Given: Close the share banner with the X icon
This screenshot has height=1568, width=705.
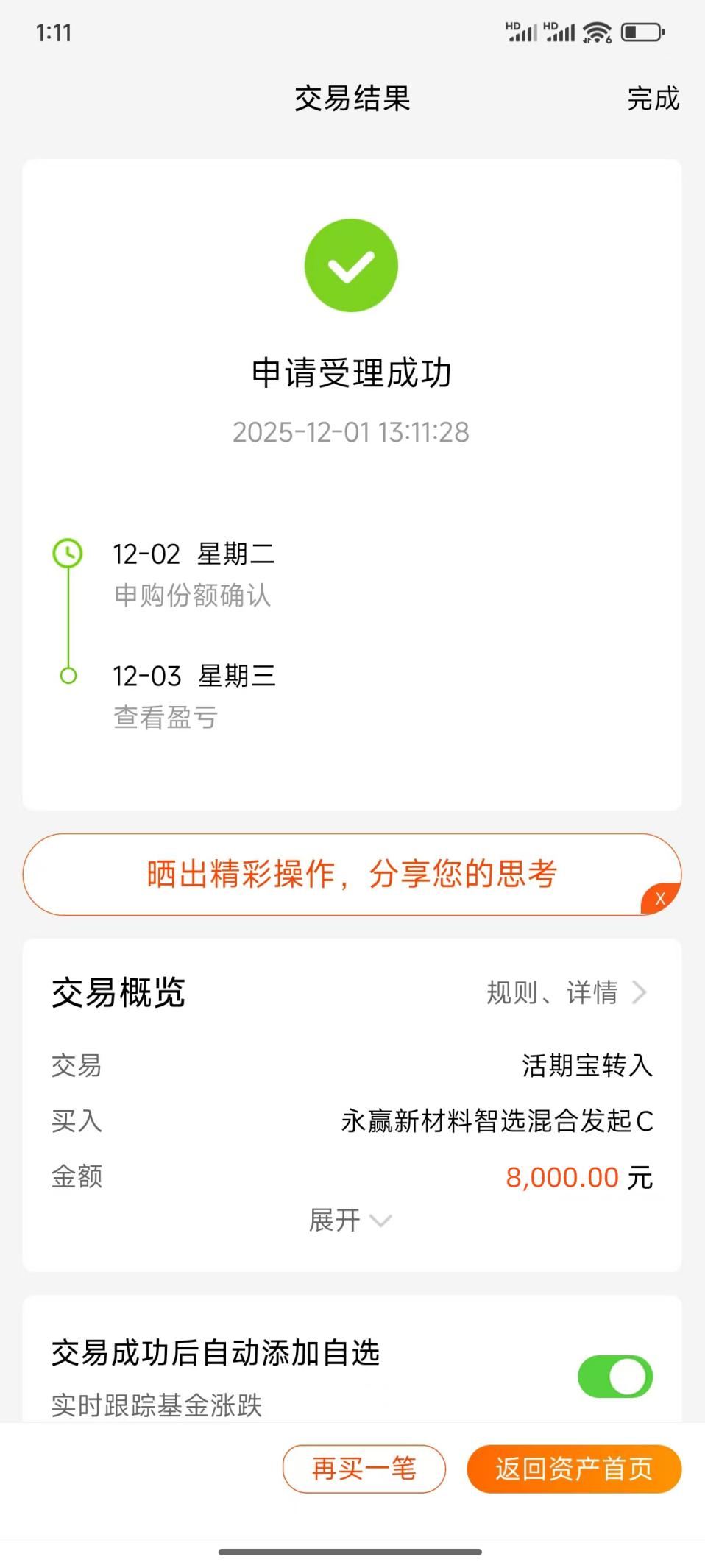Looking at the screenshot, I should point(660,897).
